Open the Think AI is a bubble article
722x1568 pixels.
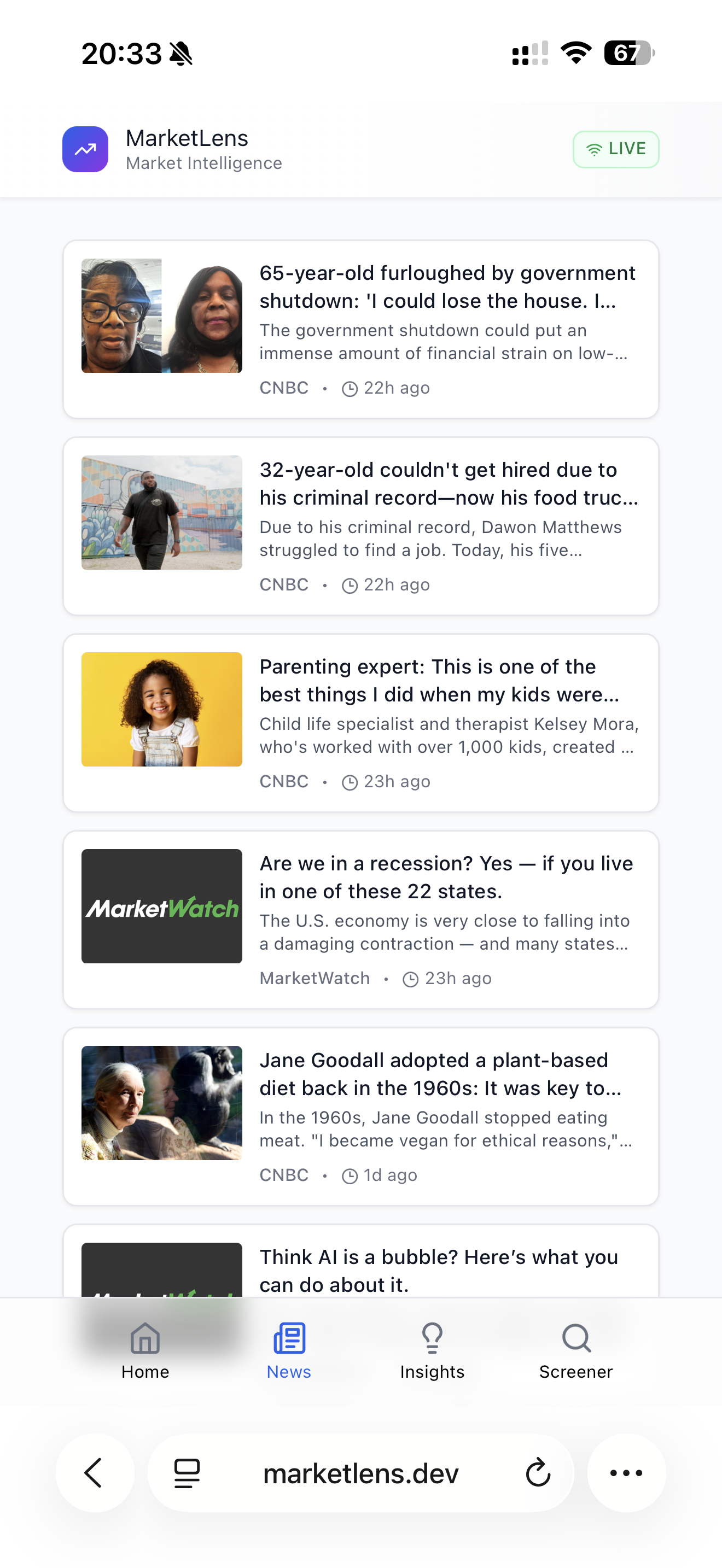tap(361, 1261)
